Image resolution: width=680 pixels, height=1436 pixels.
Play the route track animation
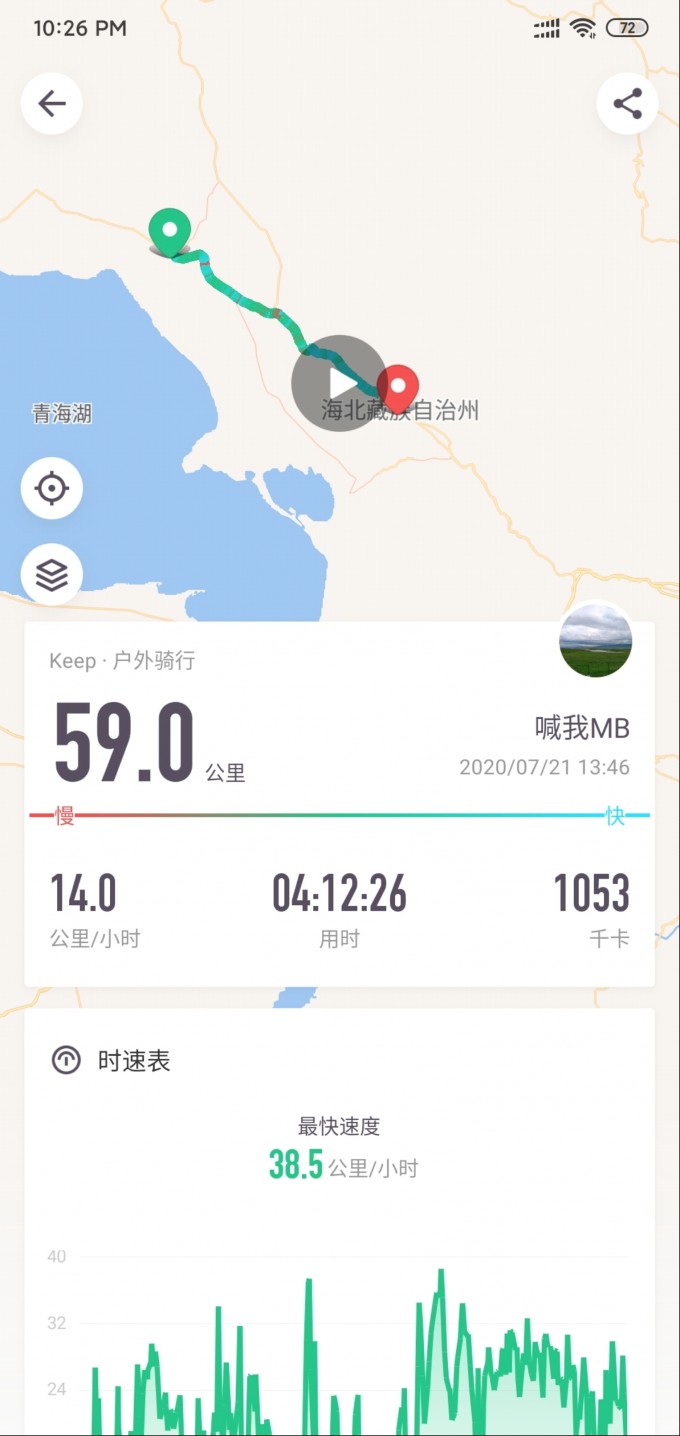[339, 383]
